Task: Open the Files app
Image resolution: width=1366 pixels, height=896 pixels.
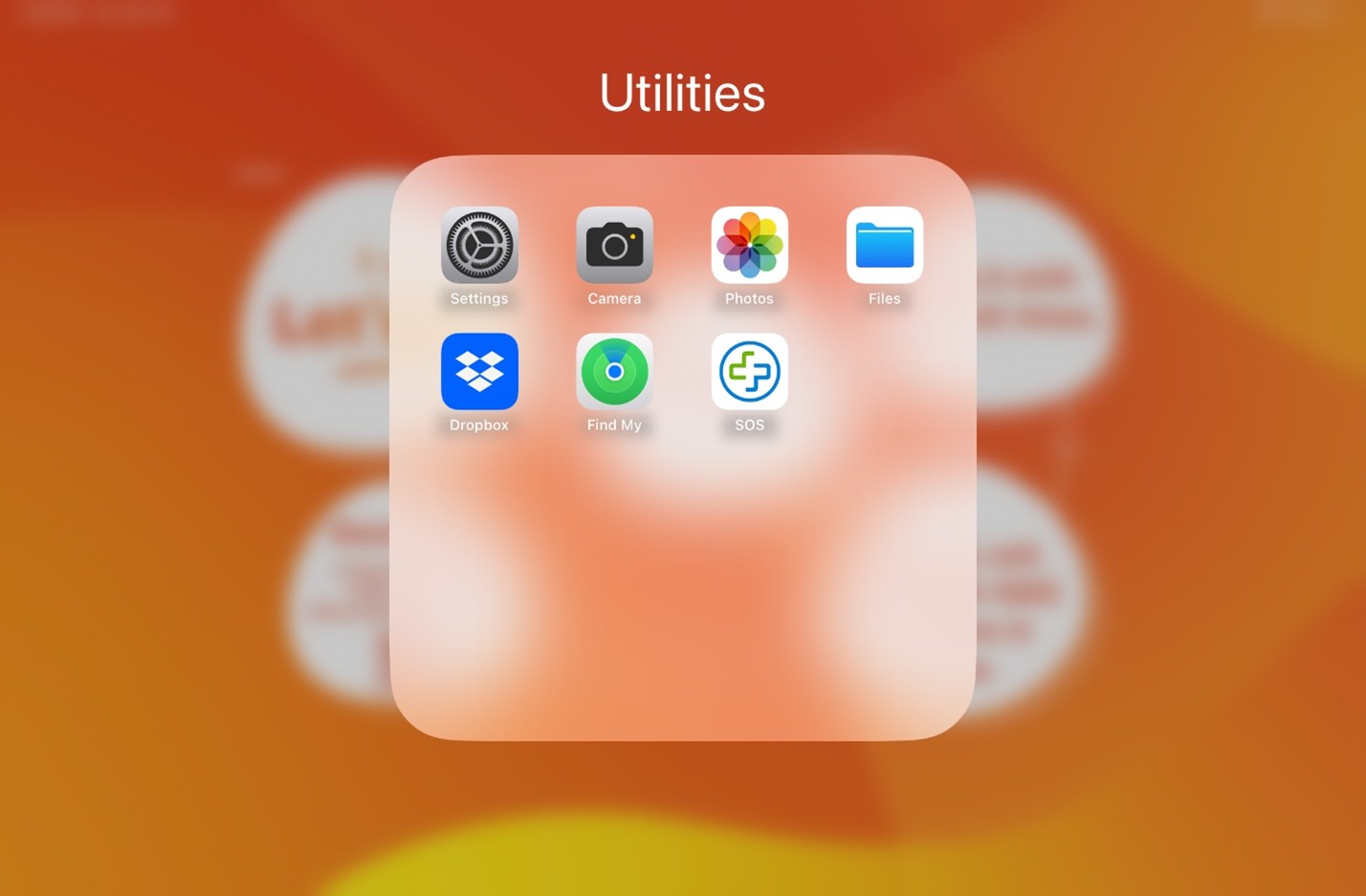Action: (884, 246)
